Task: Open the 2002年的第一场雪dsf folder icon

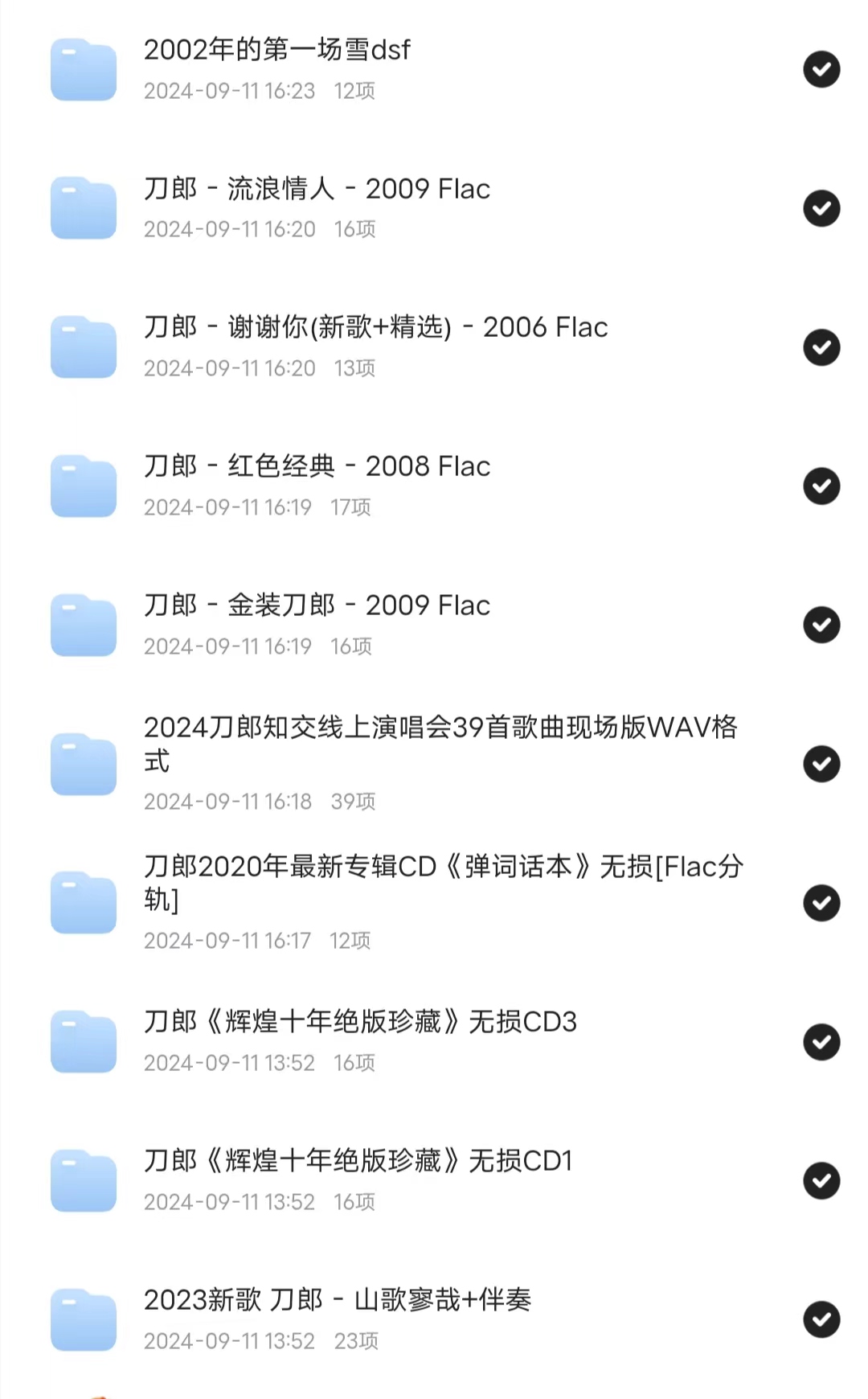Action: click(83, 69)
